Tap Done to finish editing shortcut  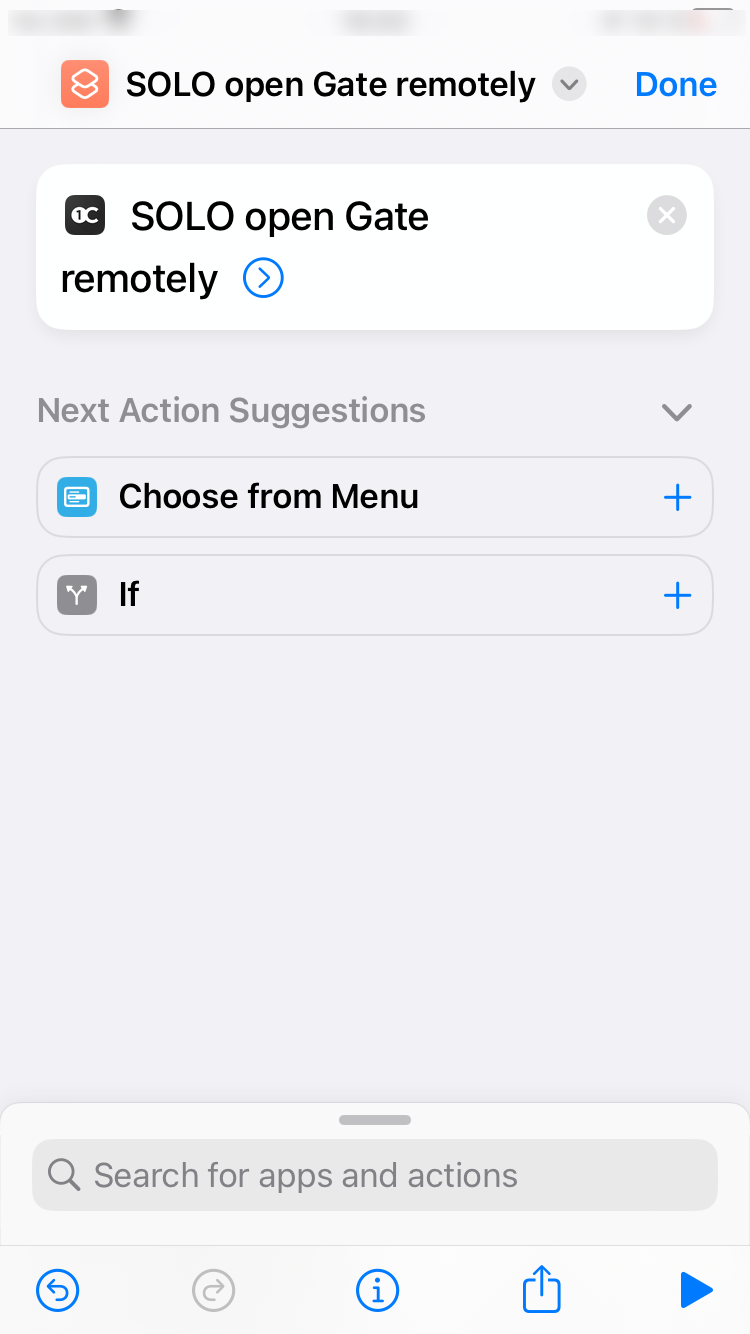[x=676, y=85]
